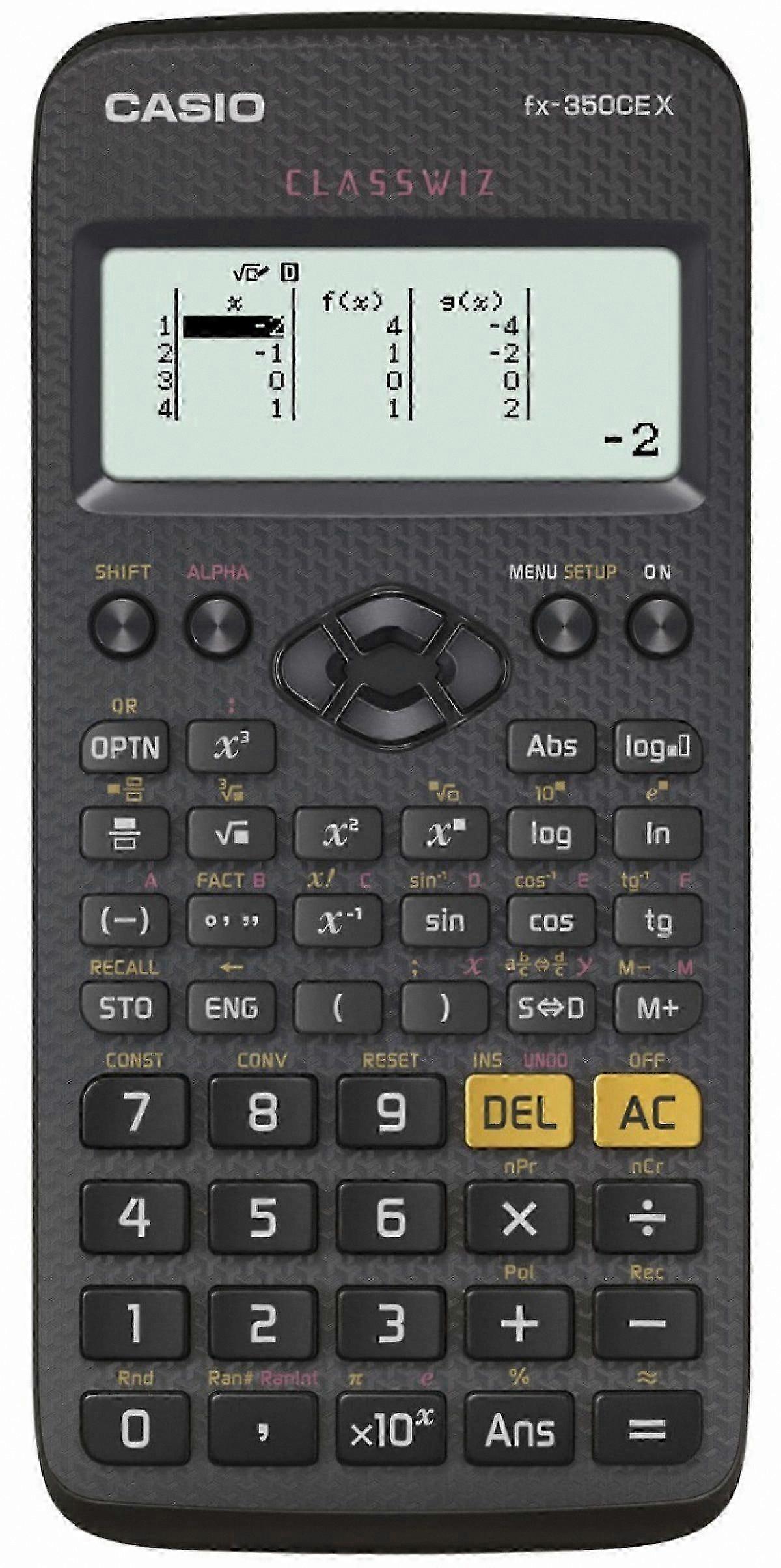Tap the SHIFT key
The width and height of the screenshot is (781, 1568).
(x=123, y=624)
